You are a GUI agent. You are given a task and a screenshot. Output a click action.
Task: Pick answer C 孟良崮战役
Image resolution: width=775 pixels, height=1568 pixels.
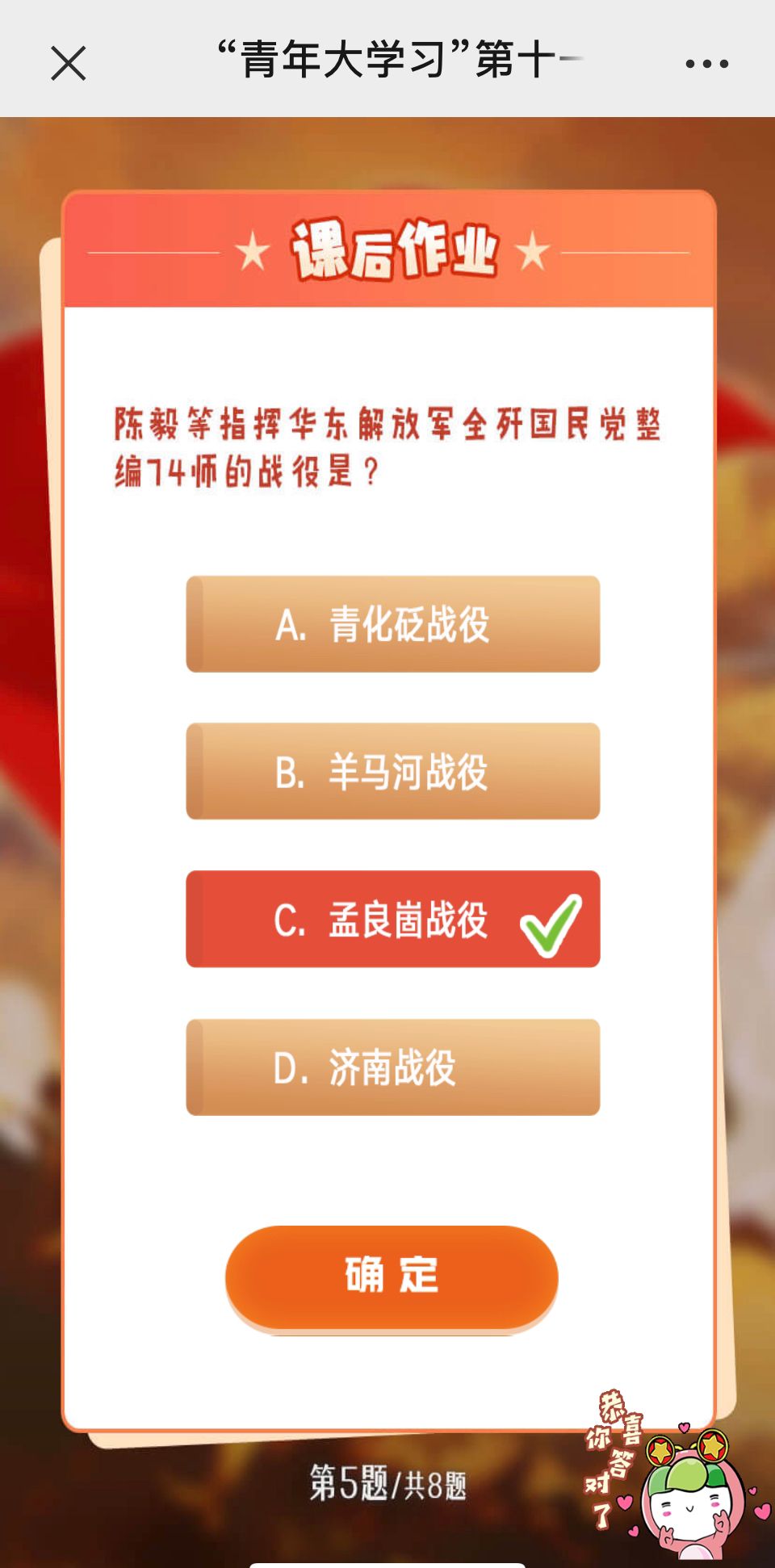click(392, 919)
